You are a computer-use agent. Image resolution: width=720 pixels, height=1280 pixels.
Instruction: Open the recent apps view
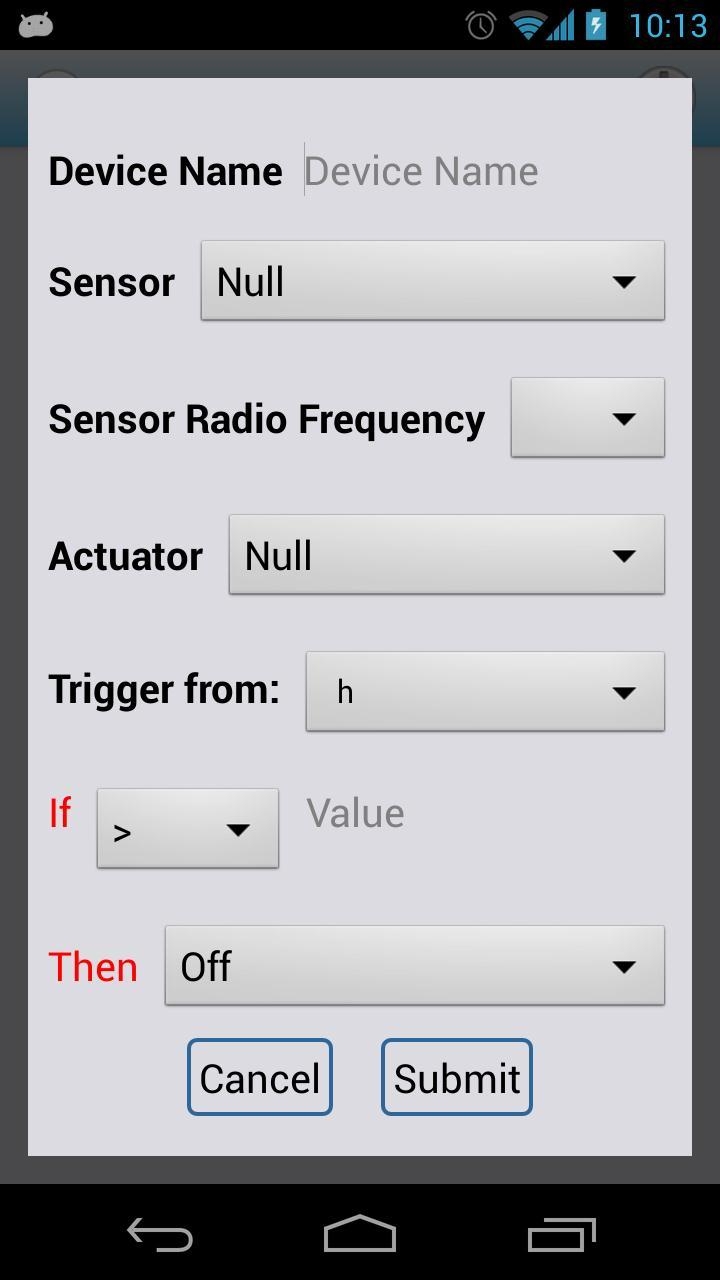coord(561,1235)
